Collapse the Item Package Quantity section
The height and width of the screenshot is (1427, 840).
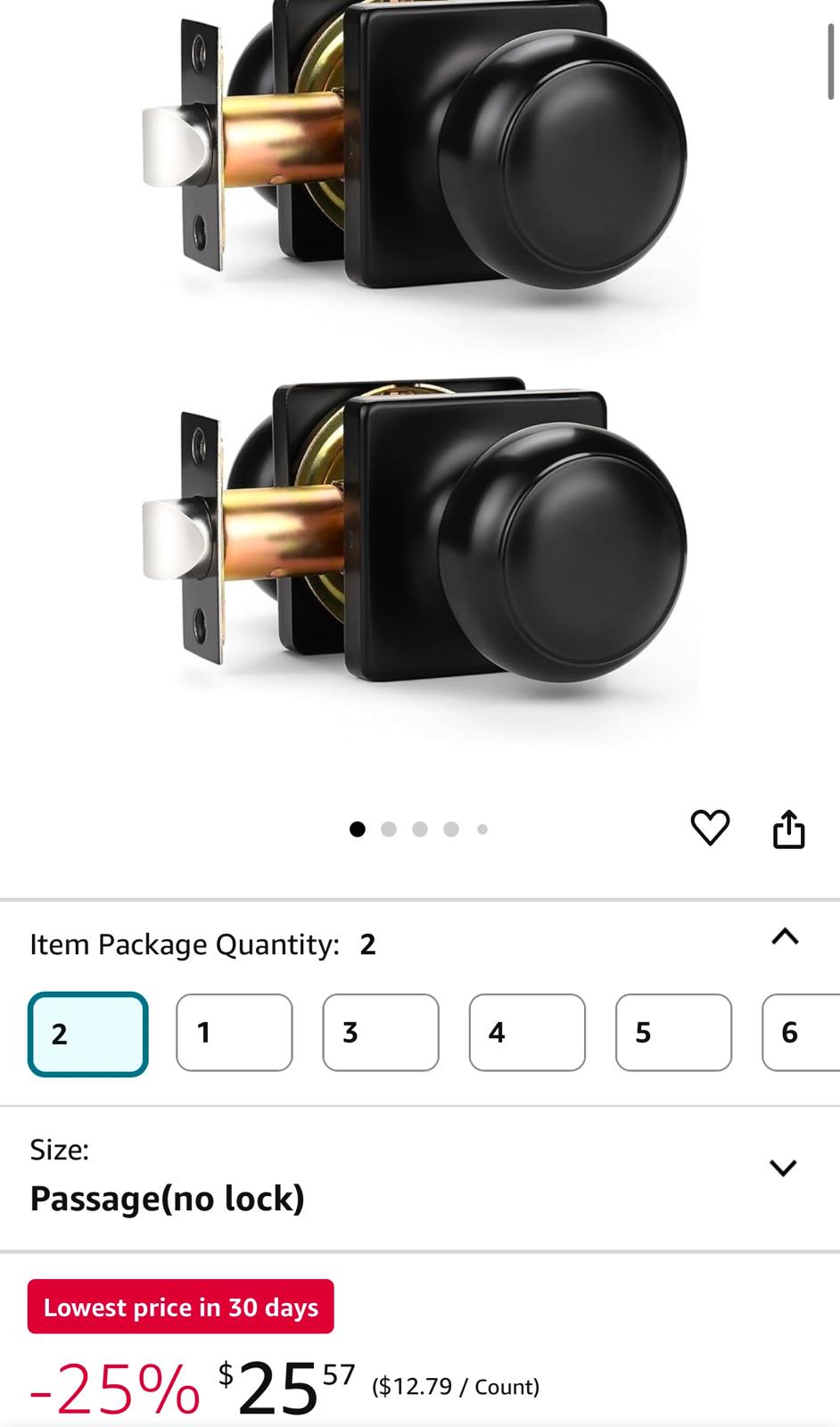point(784,936)
